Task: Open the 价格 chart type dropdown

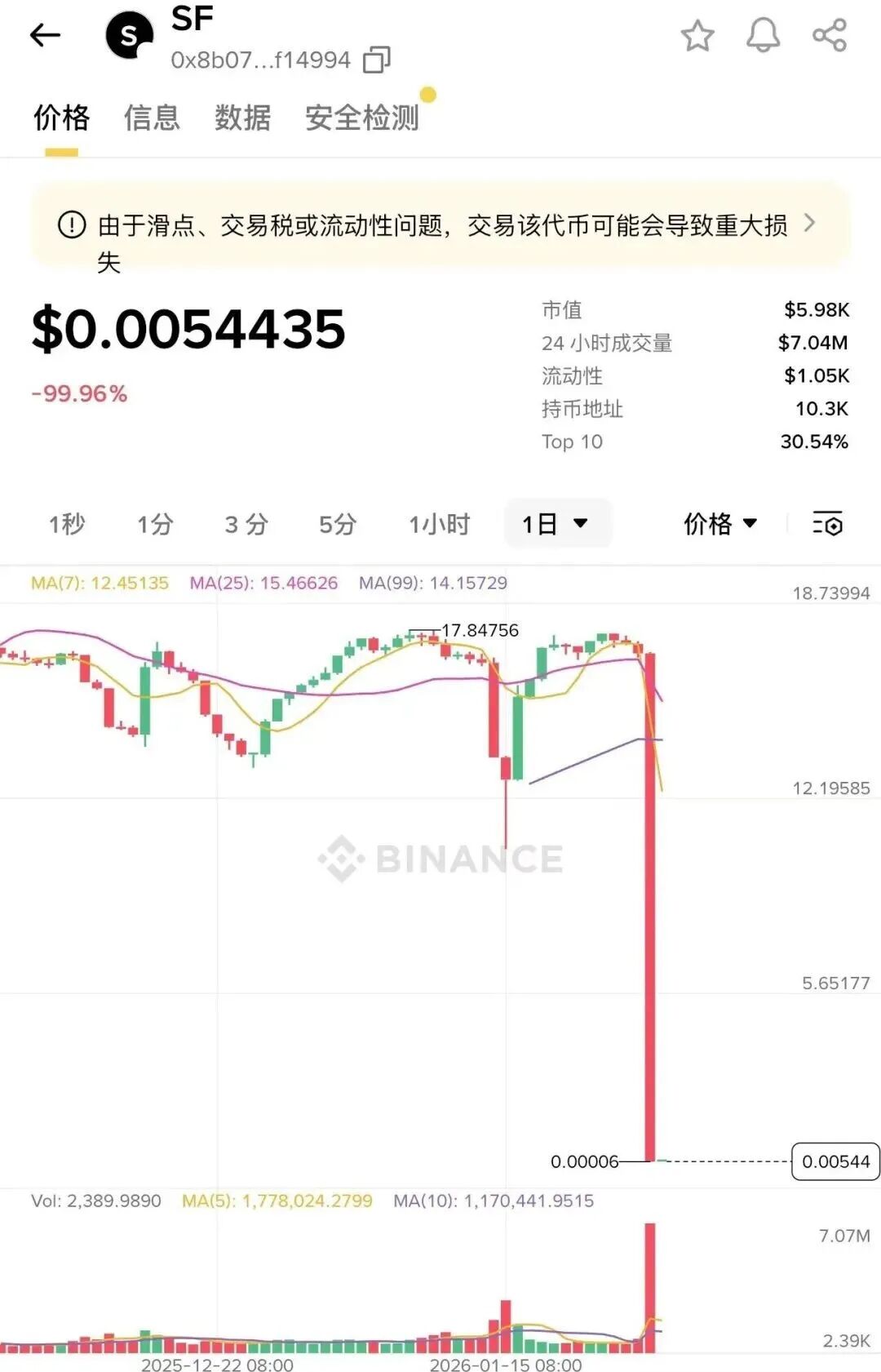Action: tap(720, 524)
